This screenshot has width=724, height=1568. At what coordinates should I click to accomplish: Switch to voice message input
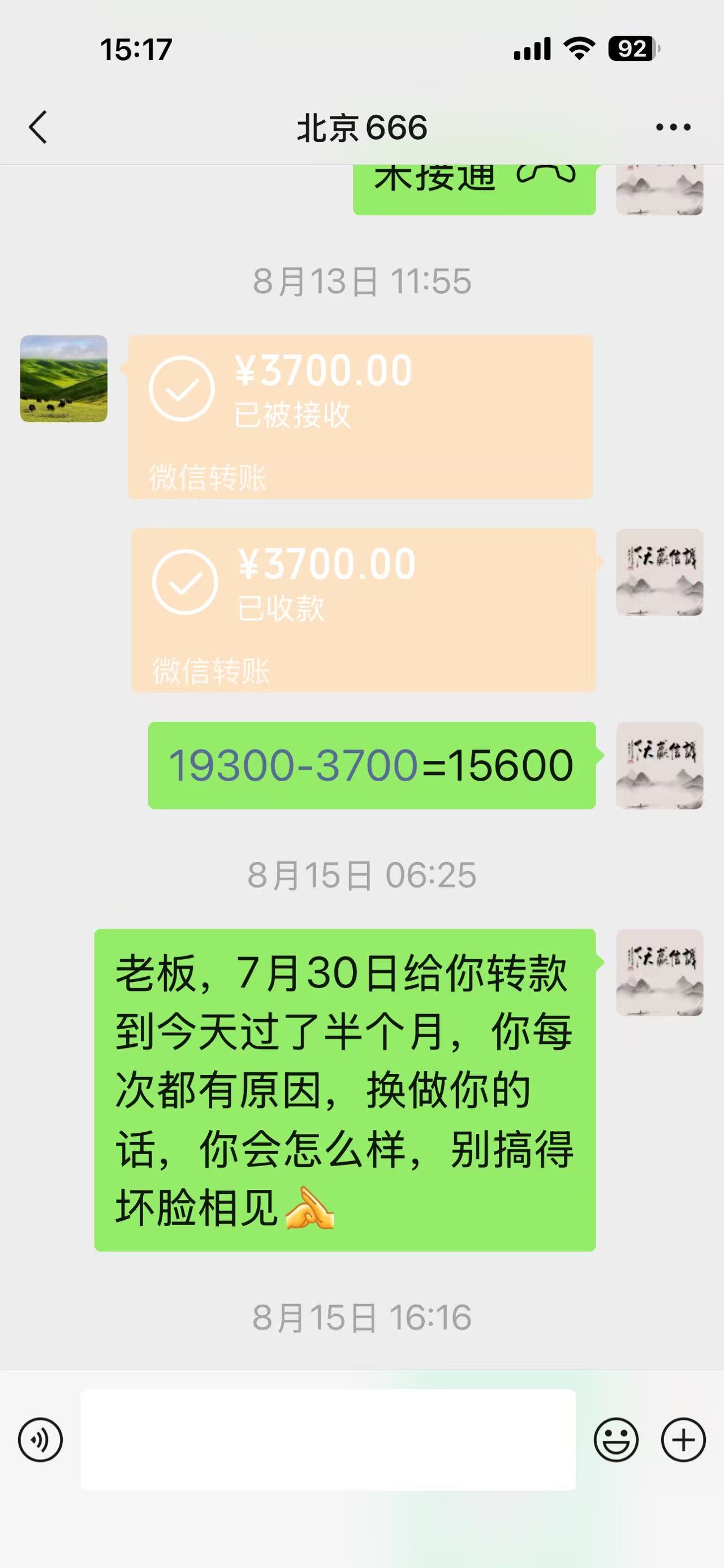coord(40,1440)
